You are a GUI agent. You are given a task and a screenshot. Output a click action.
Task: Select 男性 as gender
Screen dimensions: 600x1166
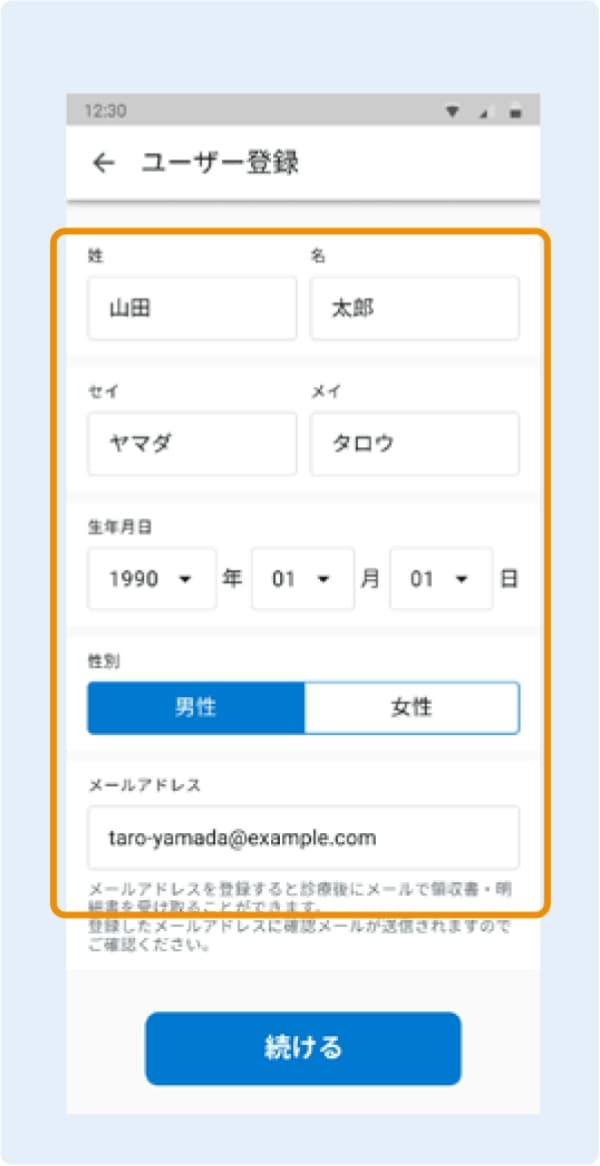[196, 708]
